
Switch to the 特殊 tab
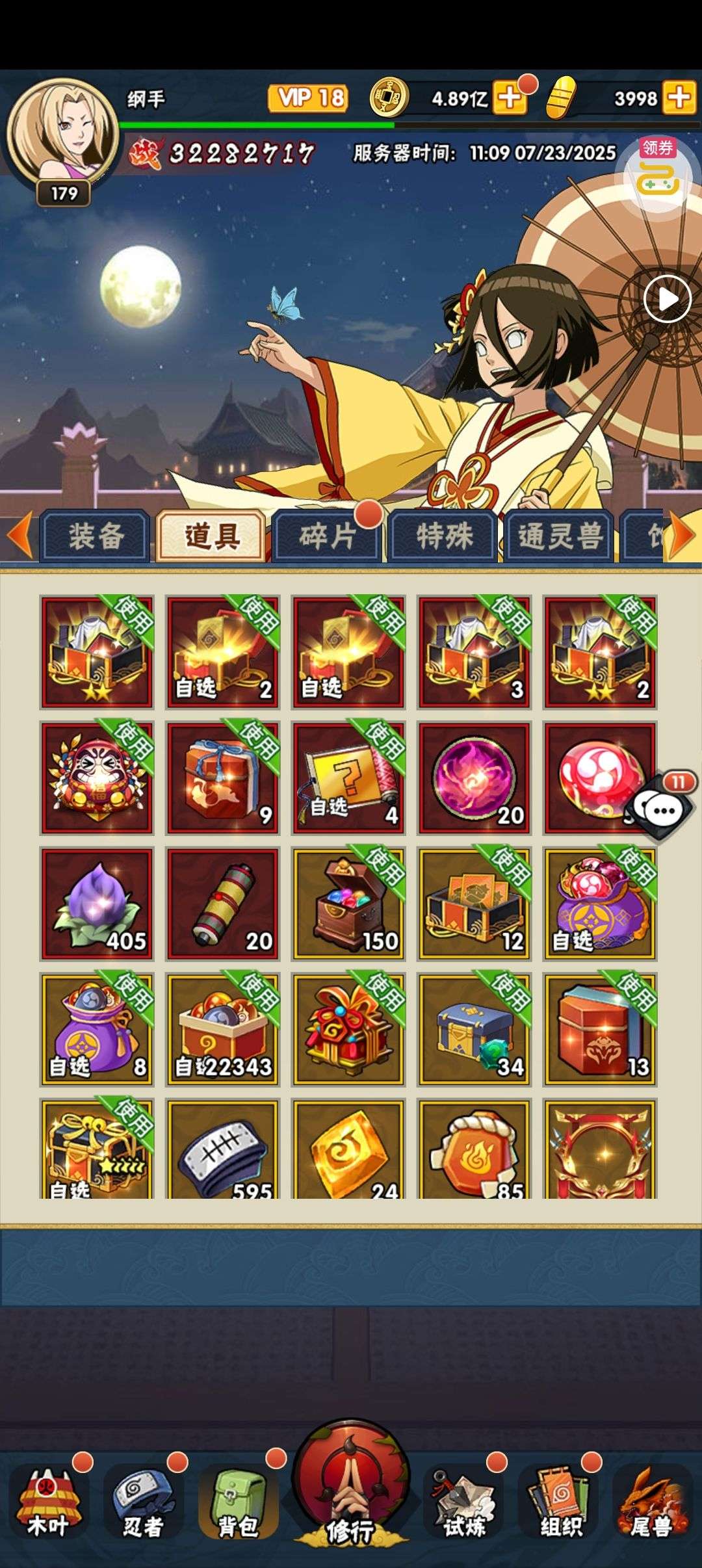pos(443,536)
